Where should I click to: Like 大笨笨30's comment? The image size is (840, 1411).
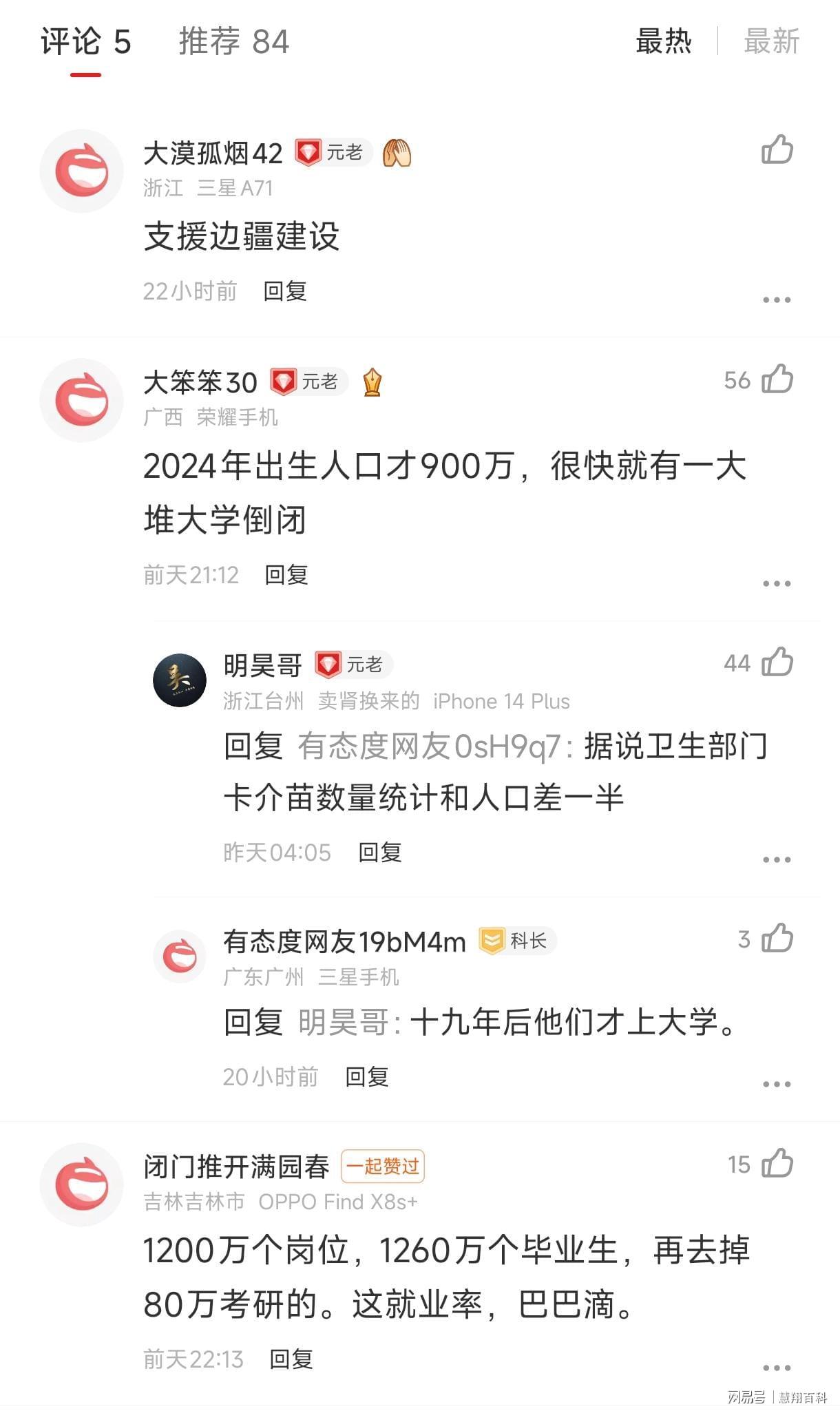click(777, 379)
